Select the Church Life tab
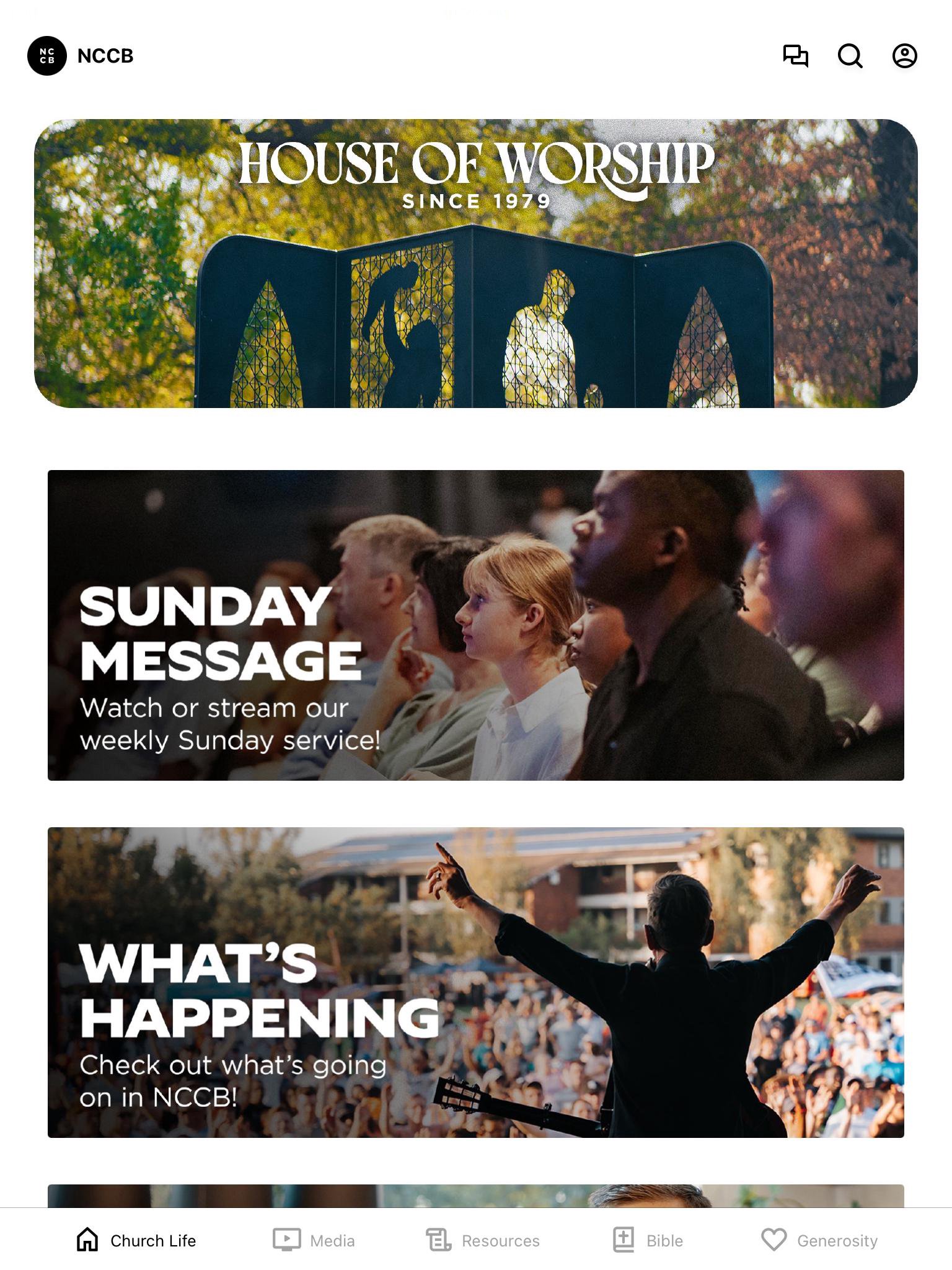This screenshot has height=1270, width=952. (x=136, y=1240)
